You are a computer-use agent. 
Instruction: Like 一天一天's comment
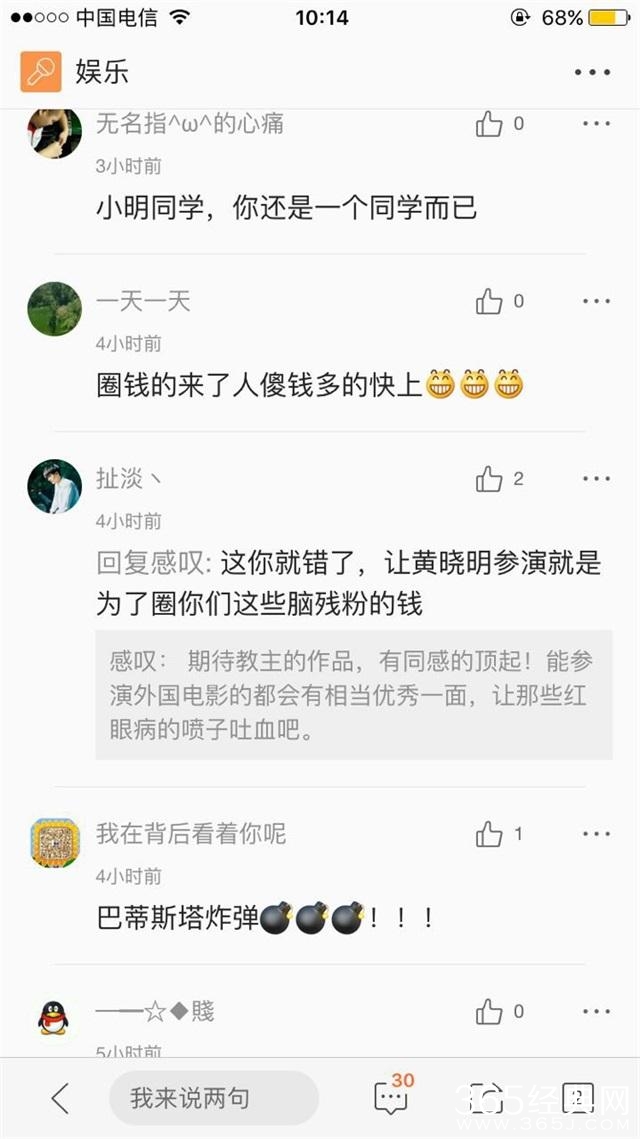489,301
